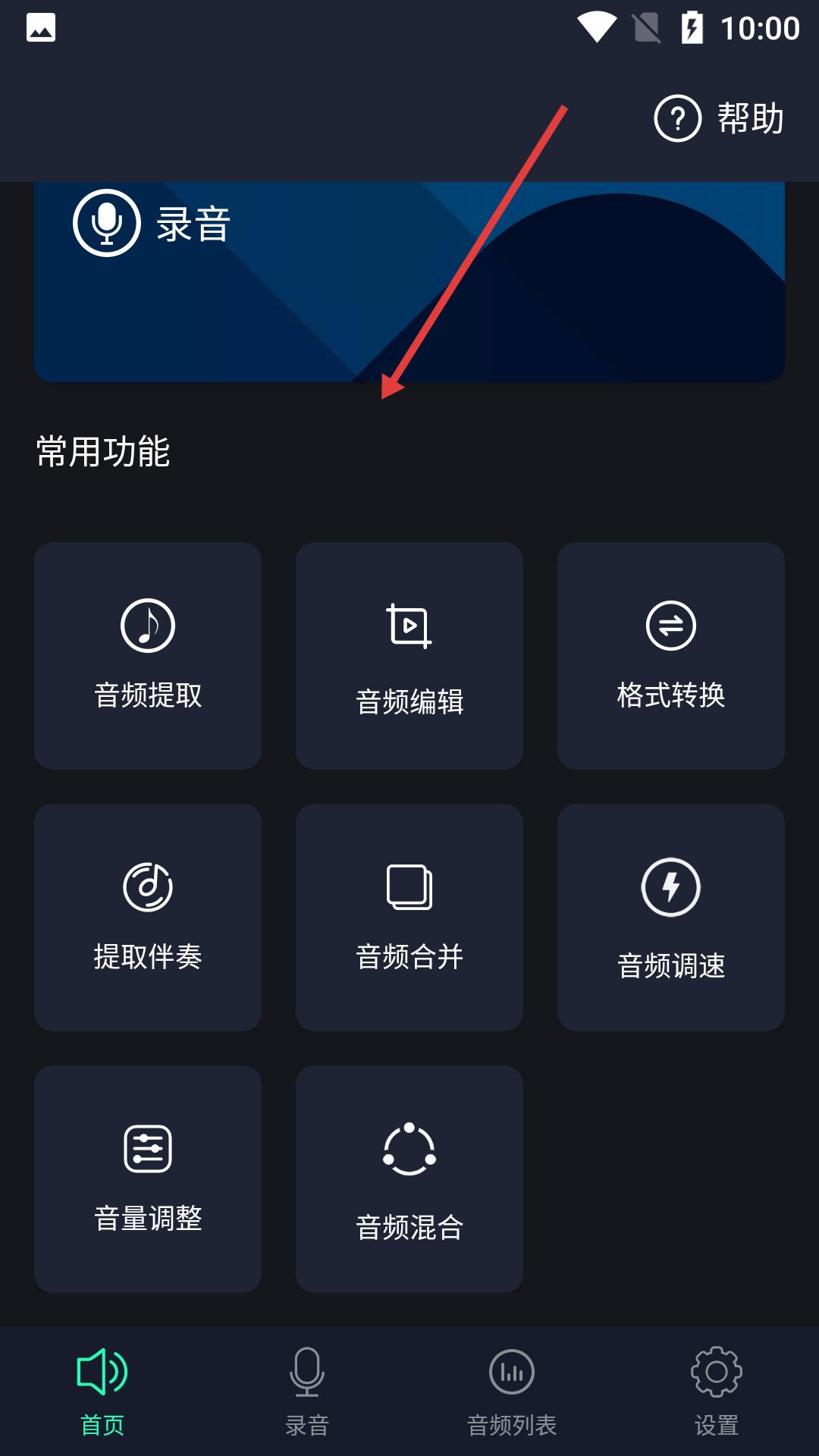Open 音频调速 speed adjustment
Screen dimensions: 819x1456
[x=670, y=917]
